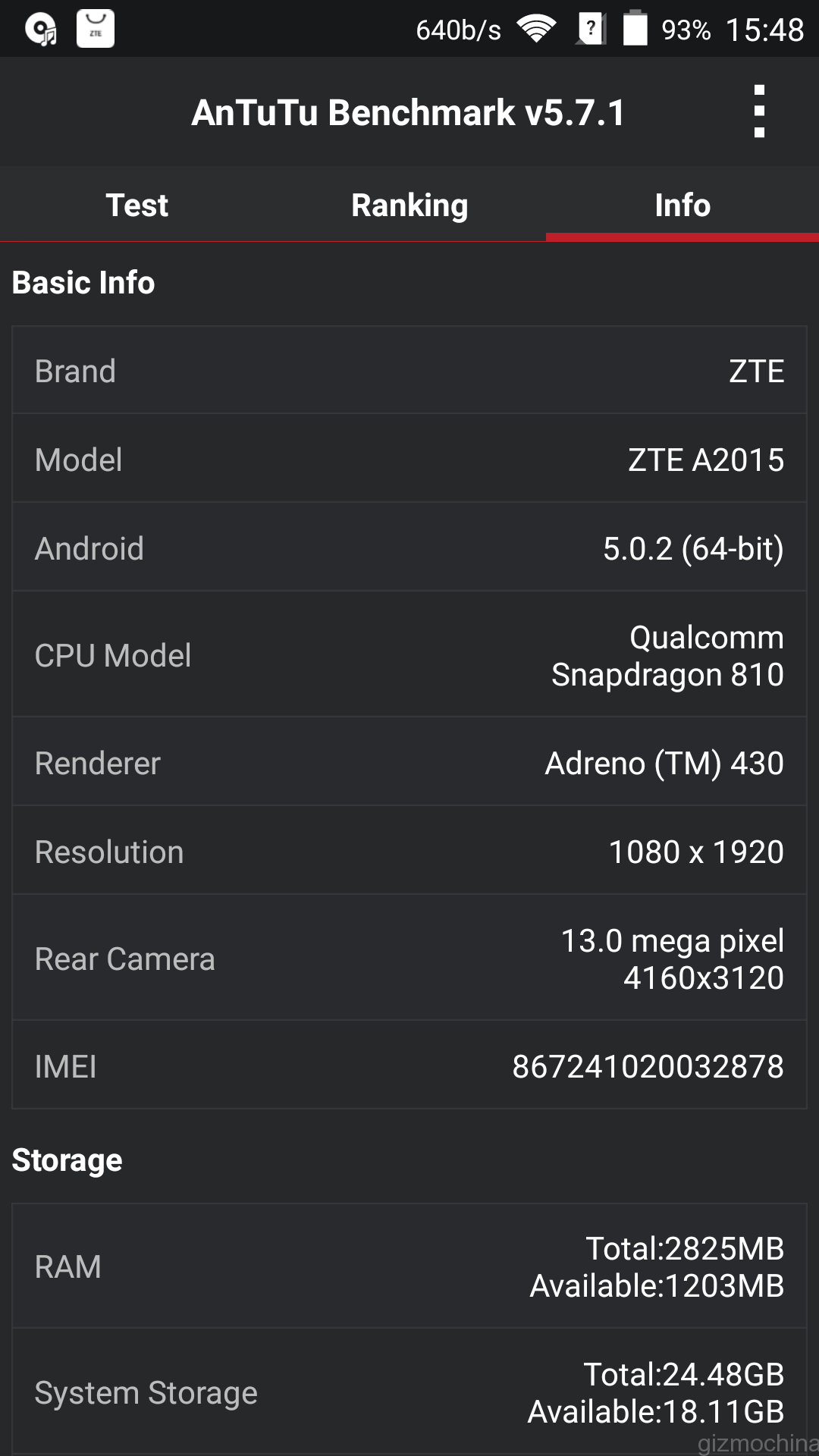
Task: Tap the Android 5.0.2 version row
Action: click(x=409, y=548)
